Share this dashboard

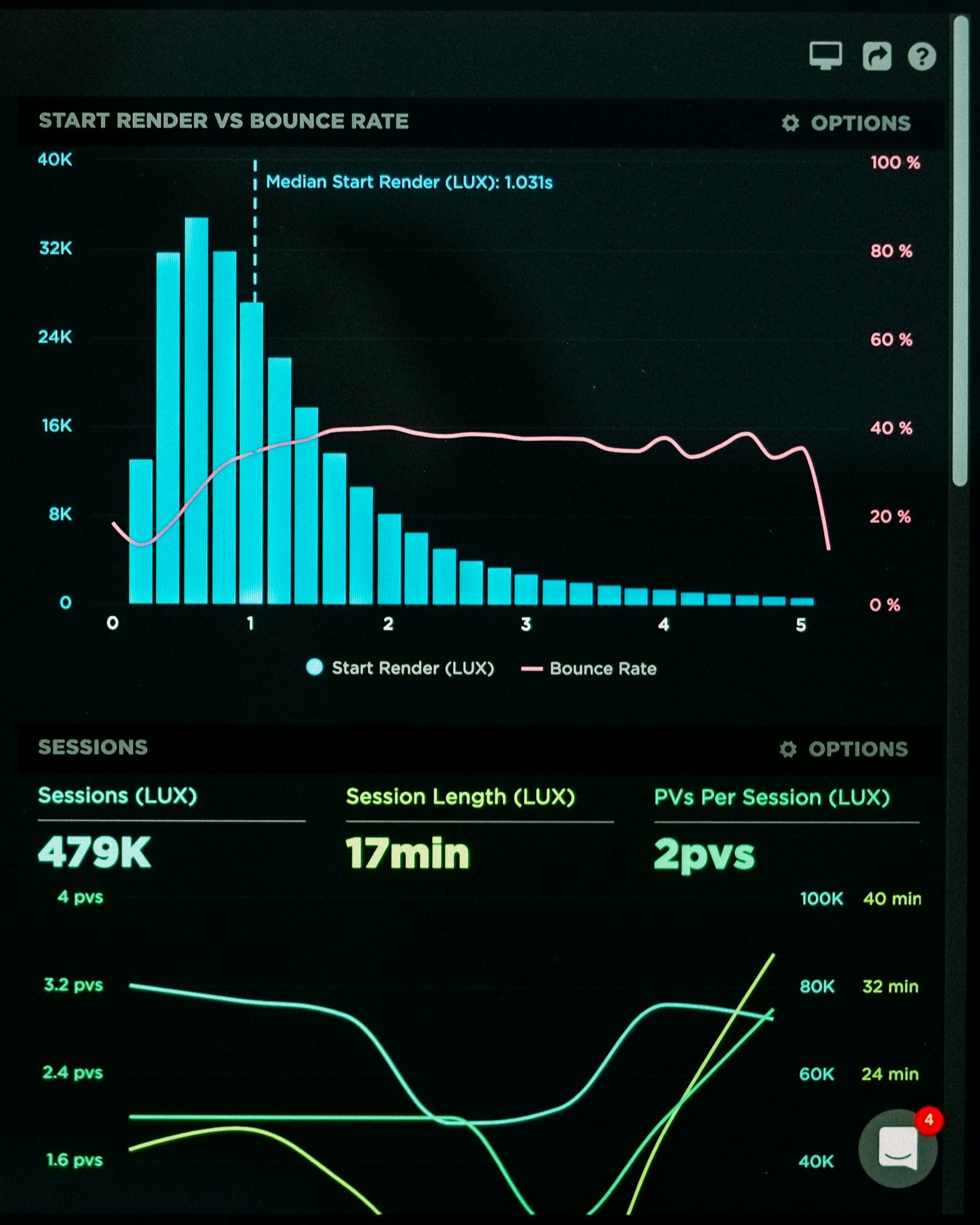pyautogui.click(x=877, y=56)
